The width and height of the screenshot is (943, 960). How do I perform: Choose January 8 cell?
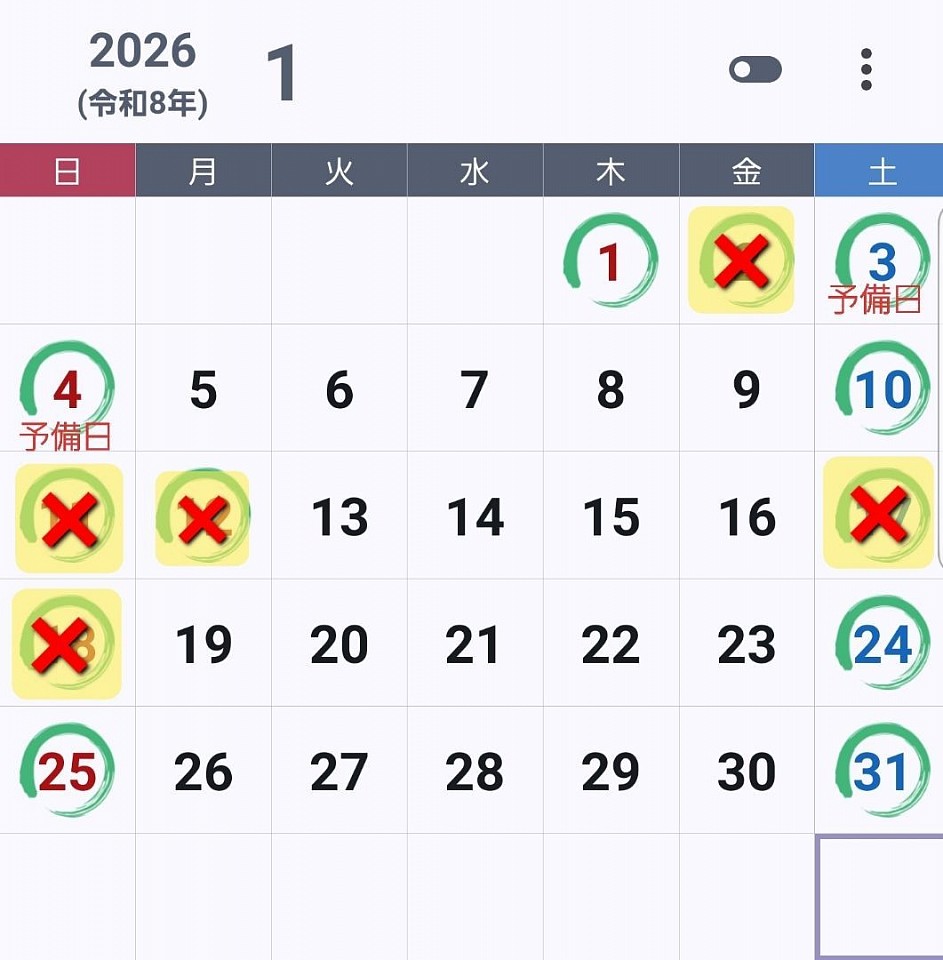[x=610, y=390]
